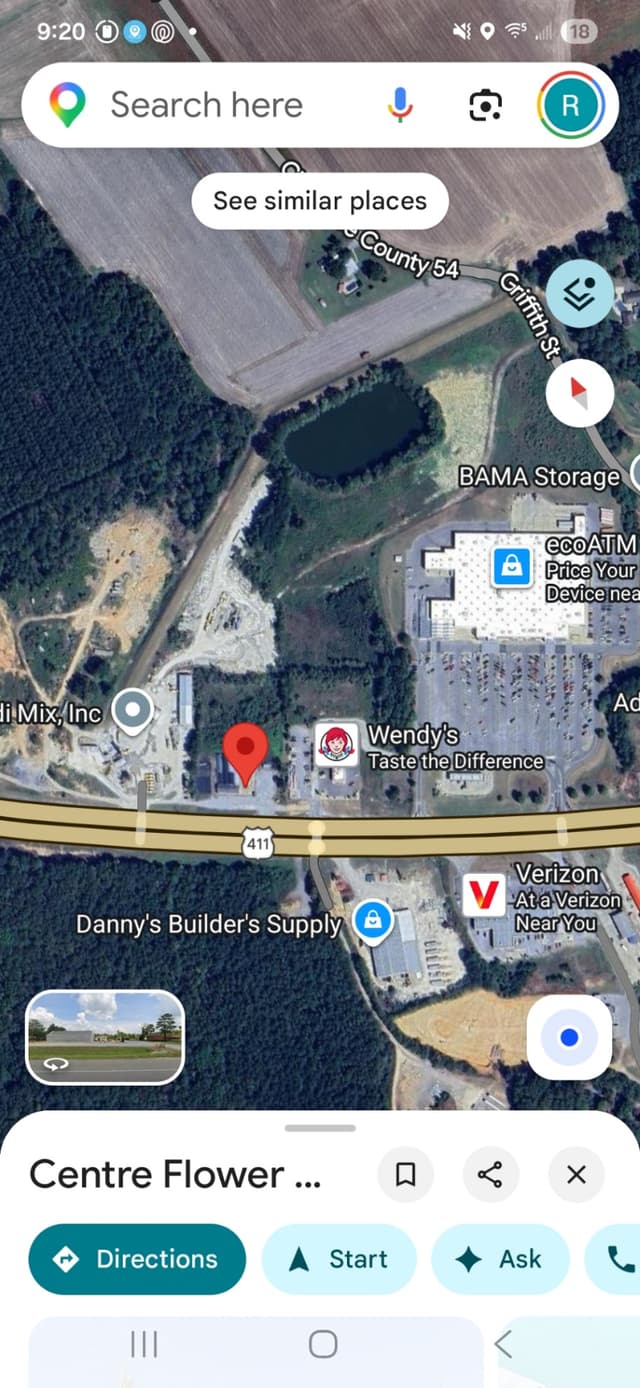Screen dimensions: 640x1388
Task: Select the Verizon map marker
Action: point(484,894)
